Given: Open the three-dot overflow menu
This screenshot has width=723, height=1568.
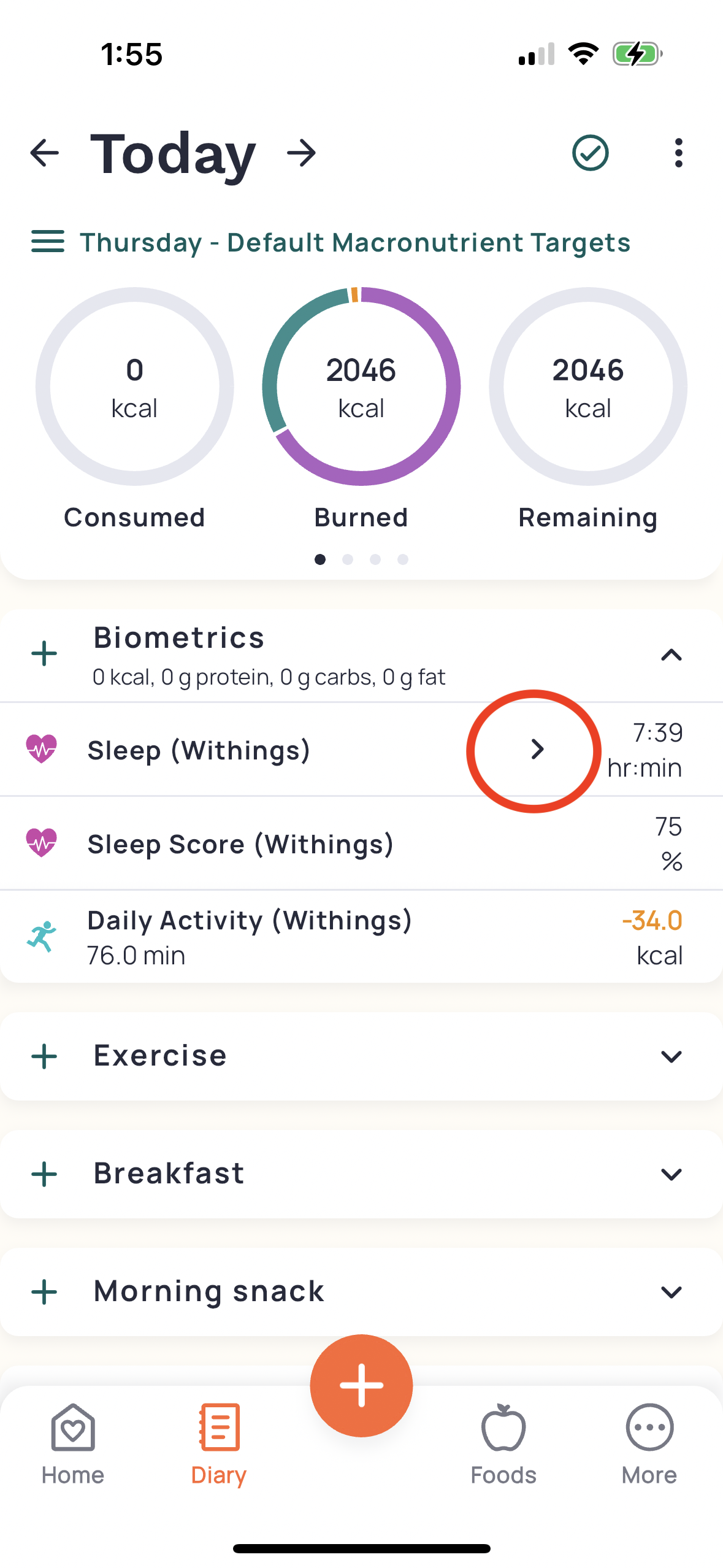Looking at the screenshot, I should 678,153.
